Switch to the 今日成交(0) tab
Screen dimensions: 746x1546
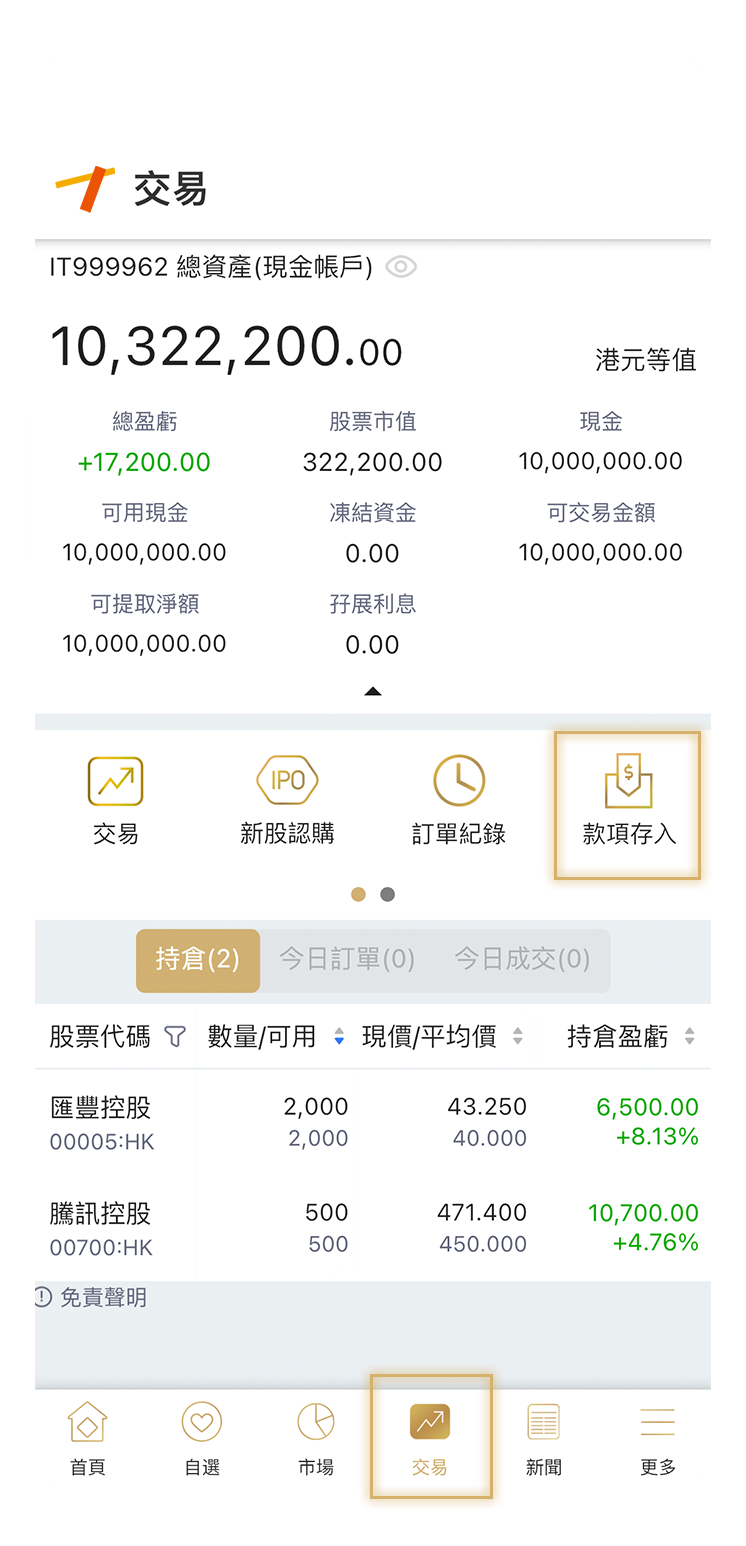coord(522,960)
